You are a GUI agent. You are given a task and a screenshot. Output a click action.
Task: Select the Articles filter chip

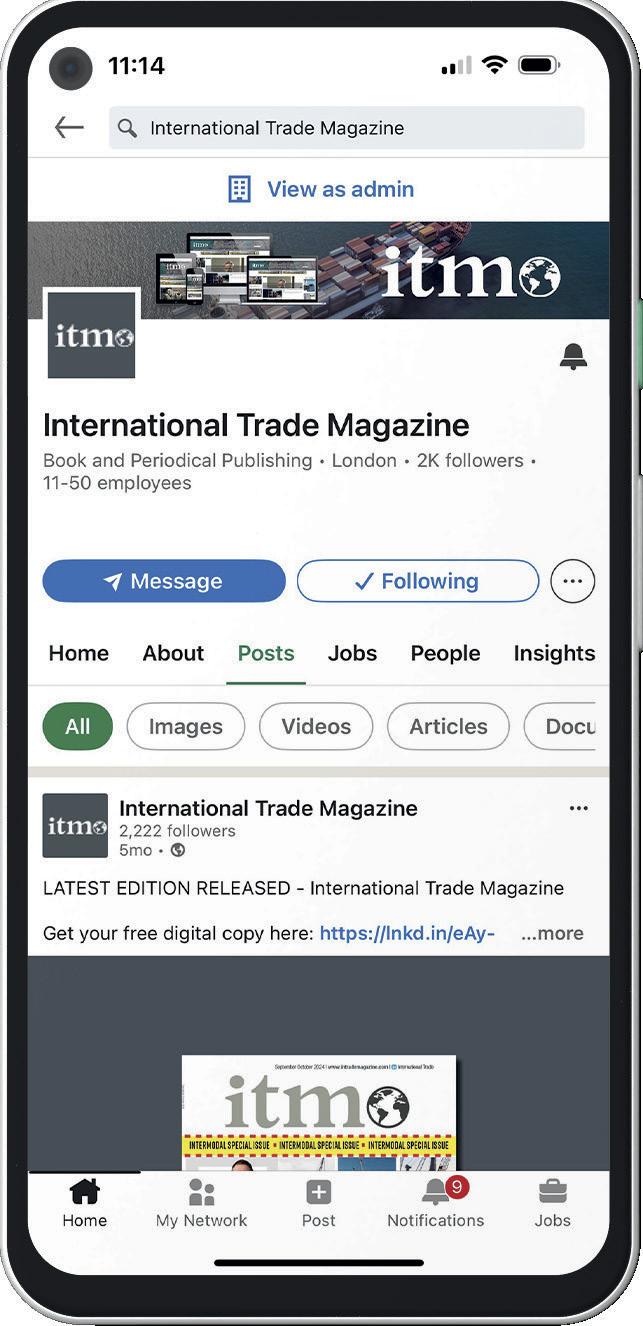[x=448, y=726]
